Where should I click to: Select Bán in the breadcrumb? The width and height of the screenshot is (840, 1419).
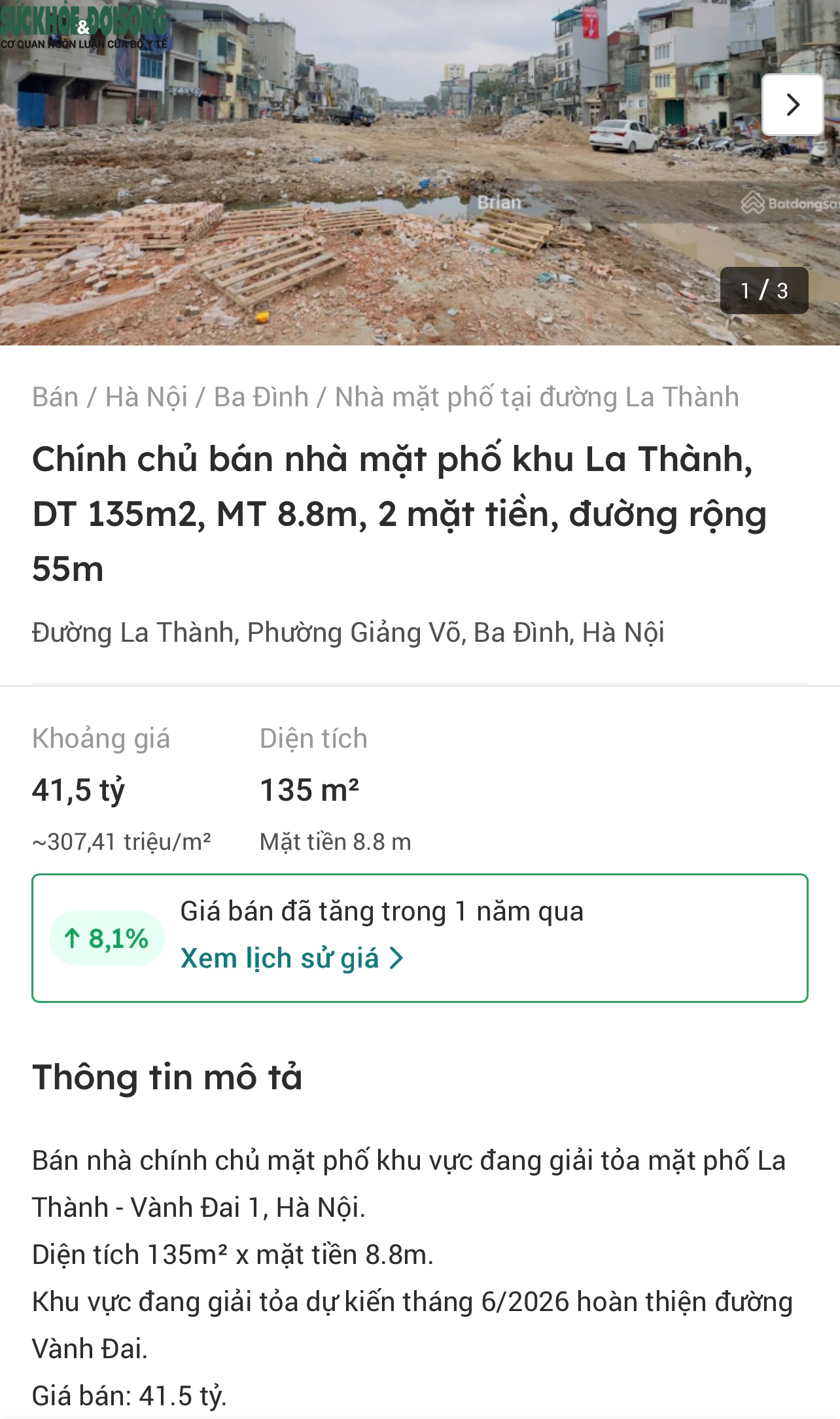[54, 396]
